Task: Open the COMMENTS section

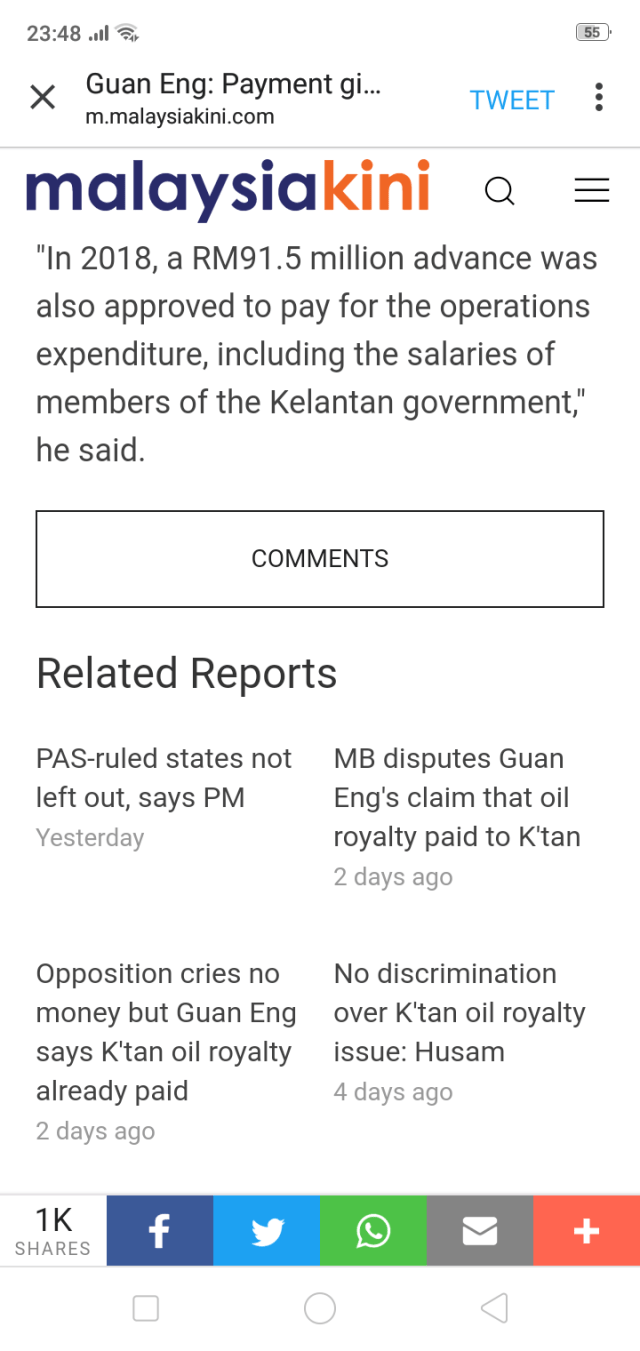Action: (320, 559)
